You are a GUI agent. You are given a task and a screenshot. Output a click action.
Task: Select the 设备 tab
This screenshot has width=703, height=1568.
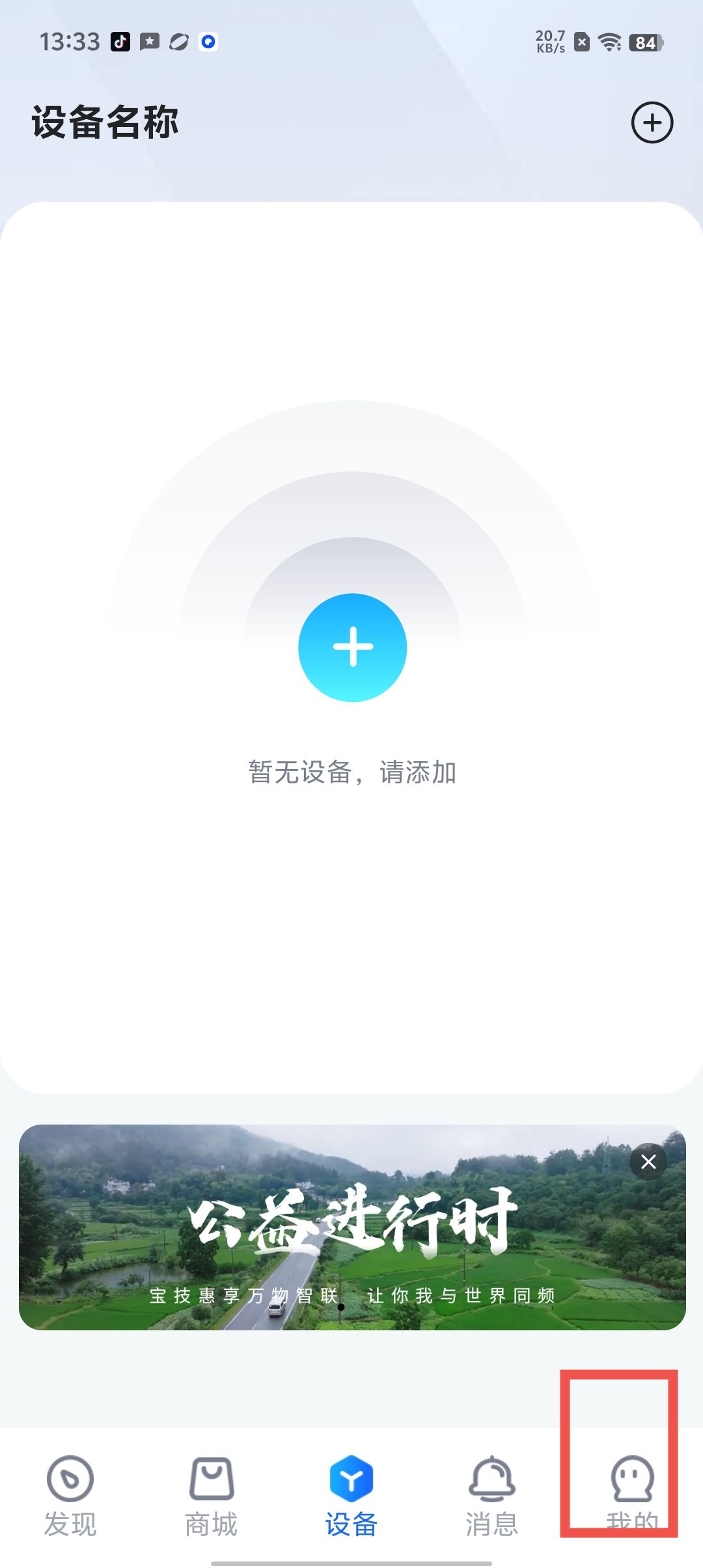coord(351,1495)
